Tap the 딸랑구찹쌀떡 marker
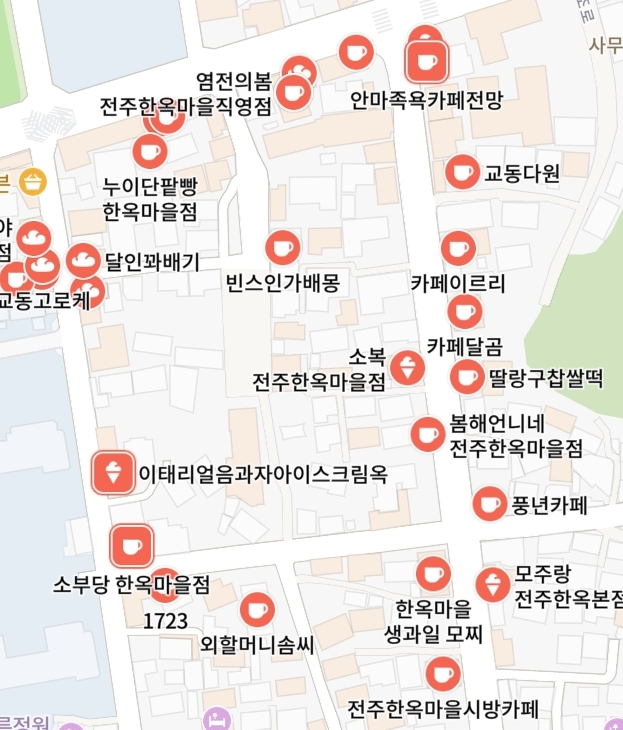The width and height of the screenshot is (623, 730). (x=467, y=377)
